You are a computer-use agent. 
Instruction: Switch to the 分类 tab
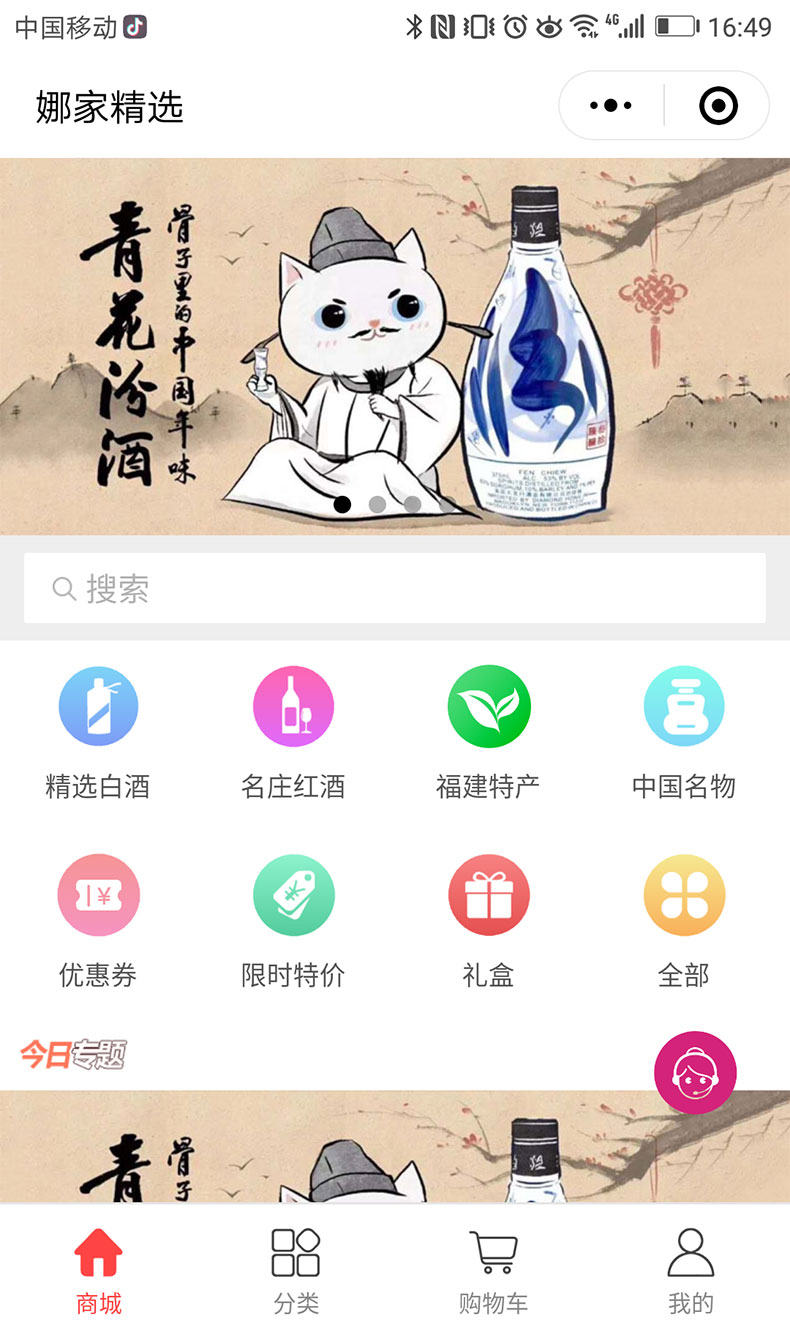[296, 1268]
